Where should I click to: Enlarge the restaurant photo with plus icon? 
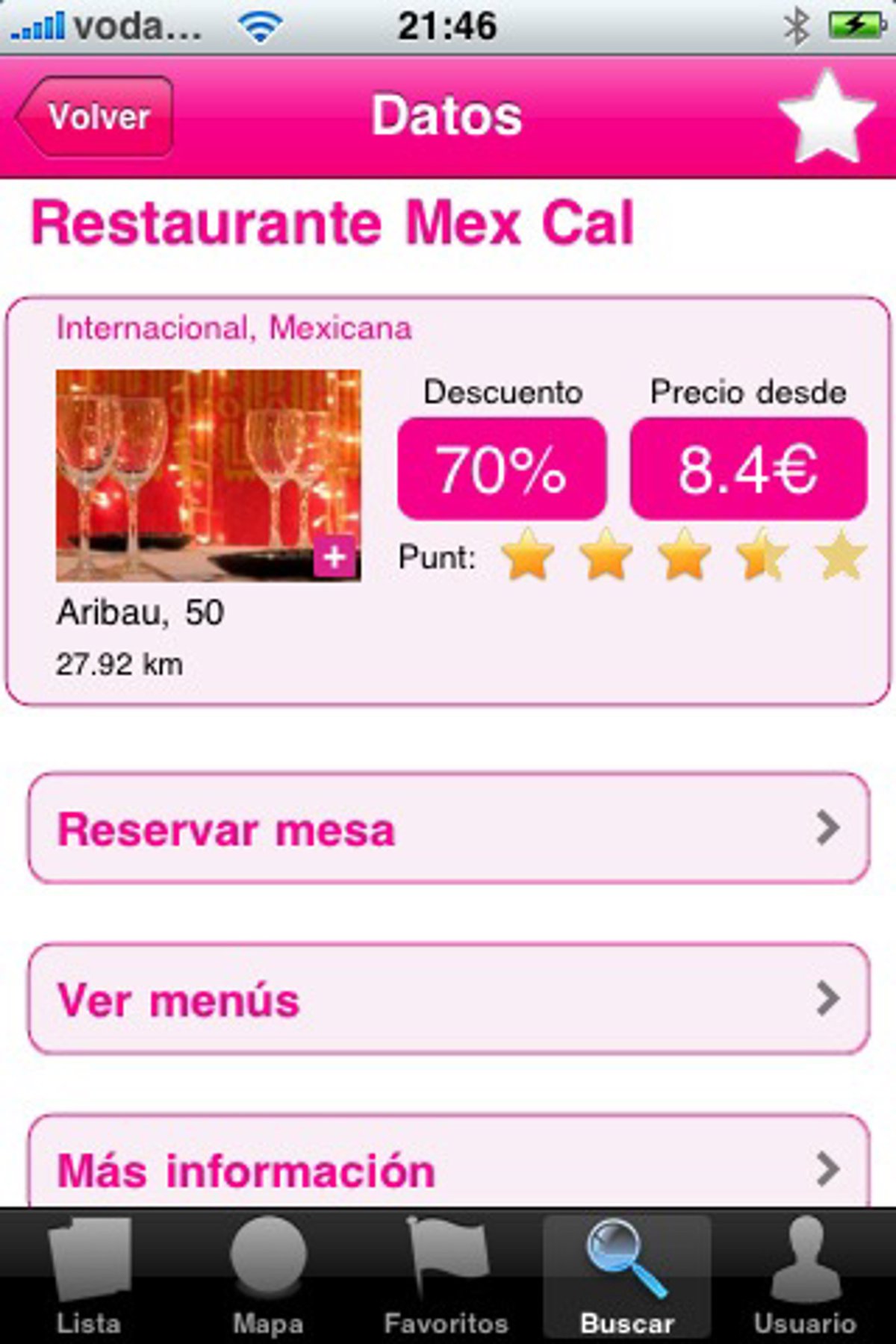tap(335, 557)
